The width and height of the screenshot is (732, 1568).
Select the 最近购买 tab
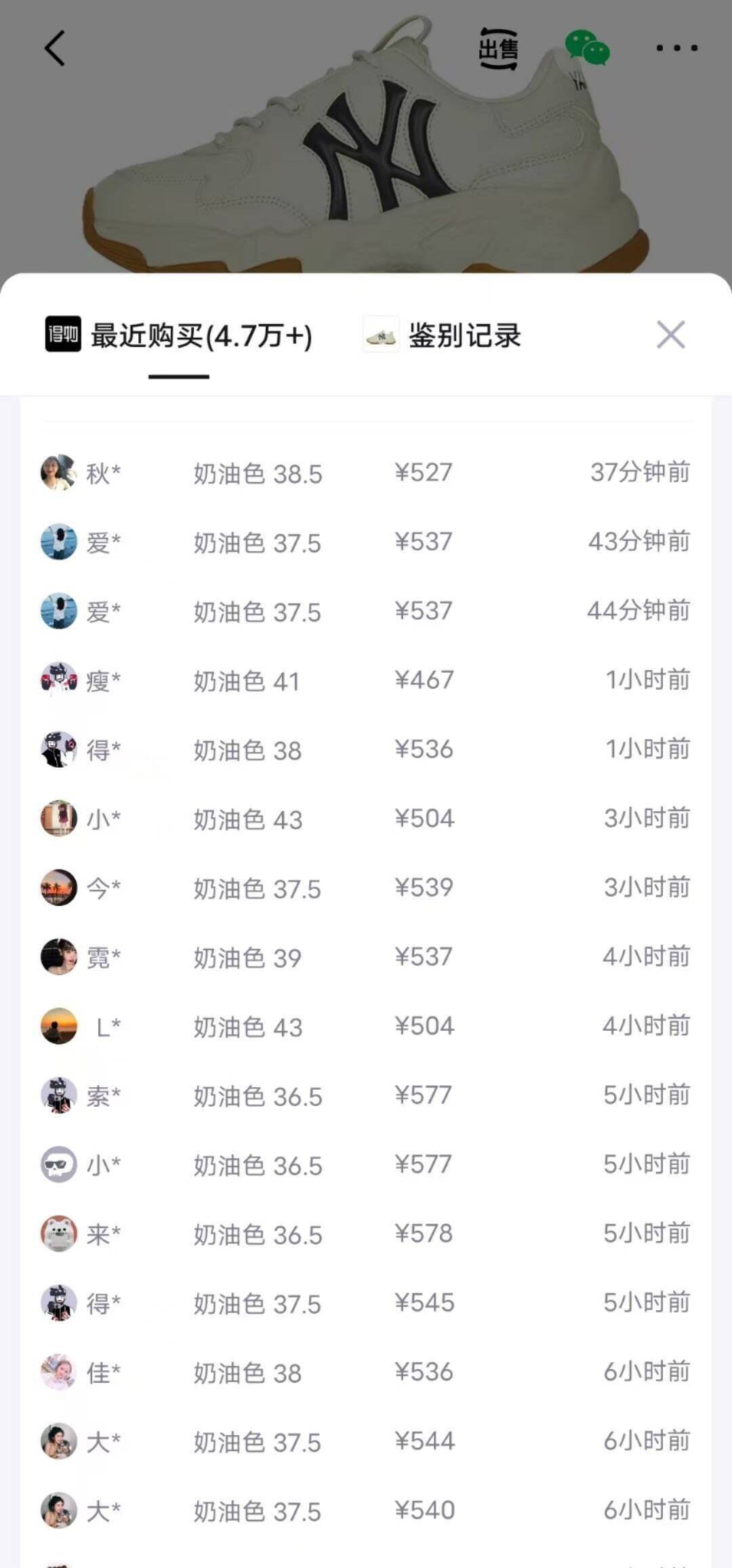point(179,336)
